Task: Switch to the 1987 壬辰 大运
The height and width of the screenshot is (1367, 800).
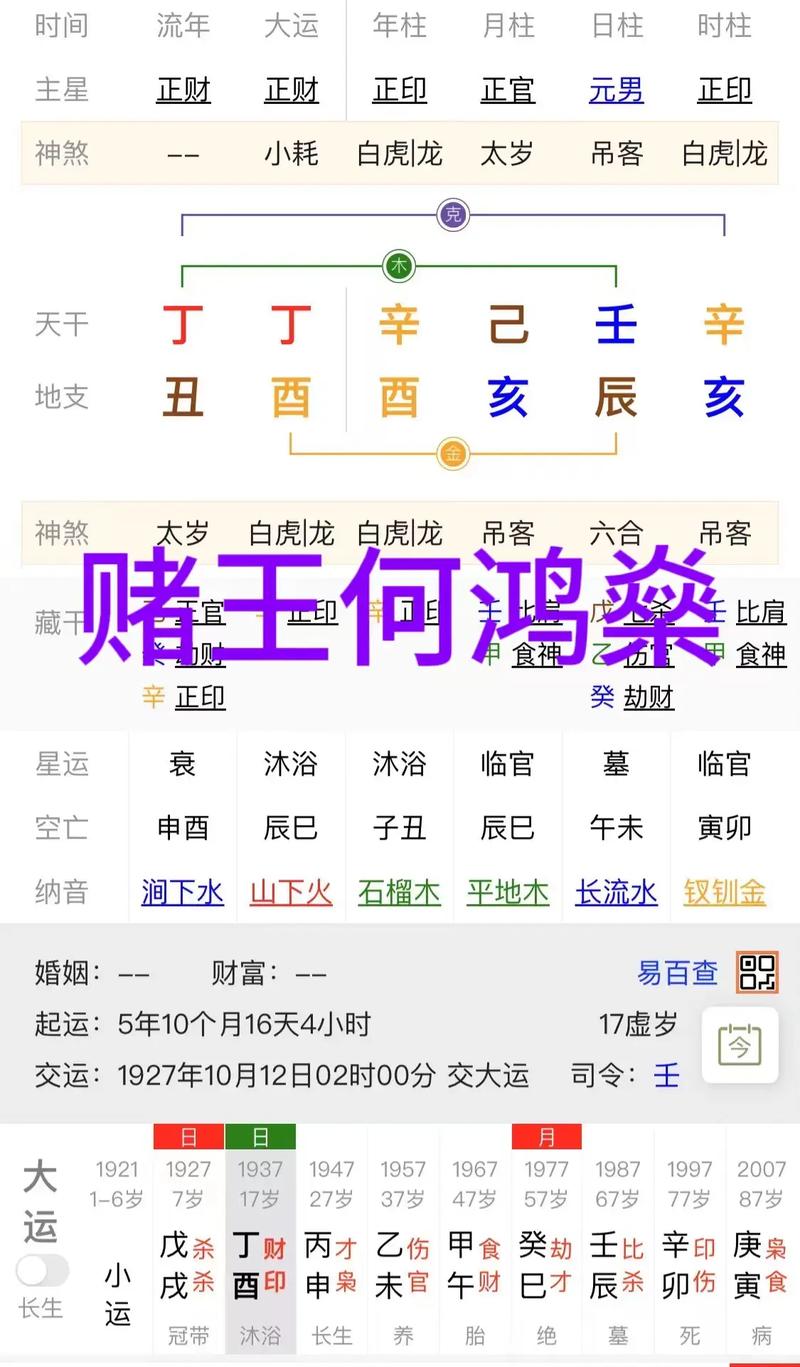Action: coord(618,1250)
